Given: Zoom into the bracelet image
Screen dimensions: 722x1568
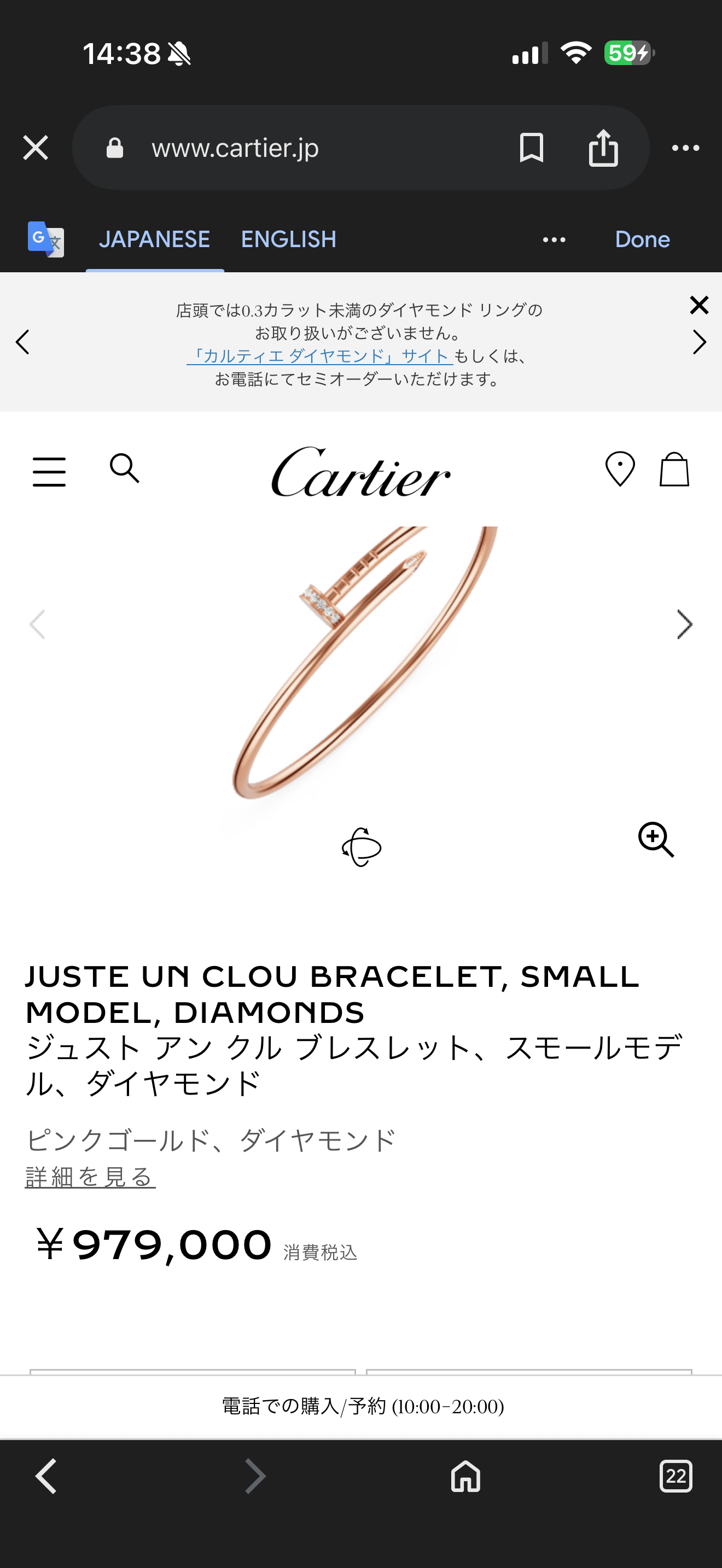Looking at the screenshot, I should (x=656, y=839).
